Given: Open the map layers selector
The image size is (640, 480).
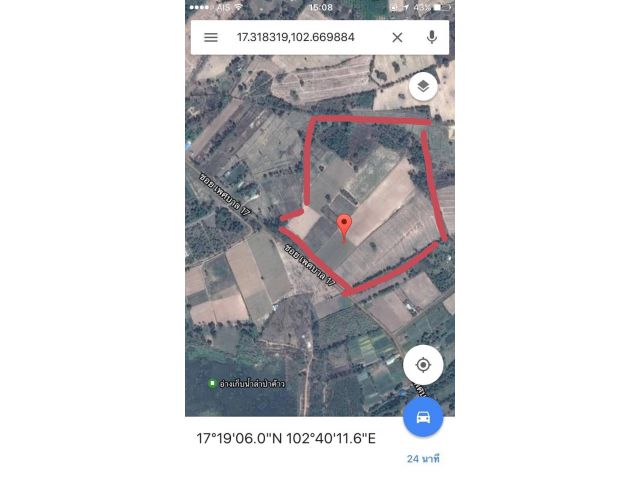Looking at the screenshot, I should pos(423,86).
